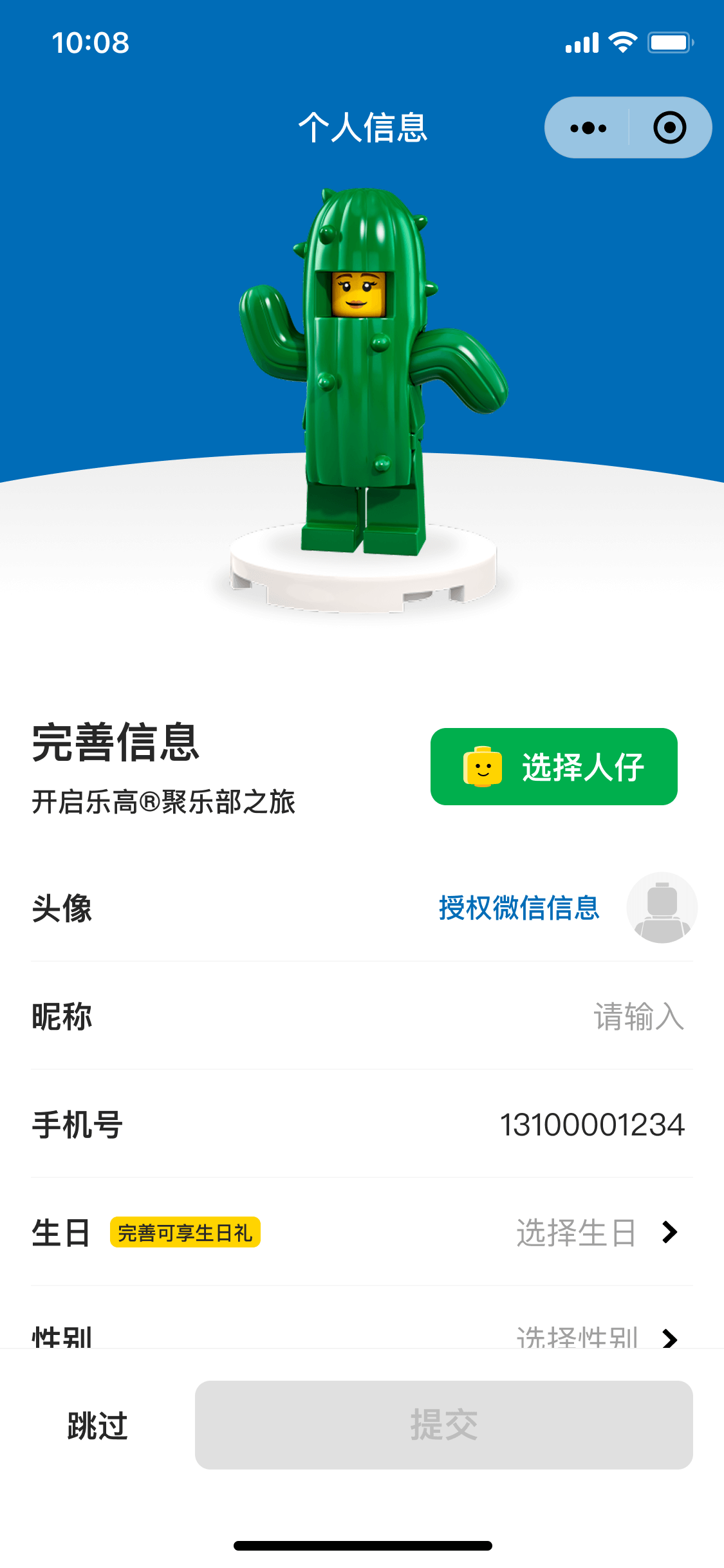This screenshot has width=724, height=1568.
Task: Expand the 选择生日 chevron
Action: point(669,1232)
